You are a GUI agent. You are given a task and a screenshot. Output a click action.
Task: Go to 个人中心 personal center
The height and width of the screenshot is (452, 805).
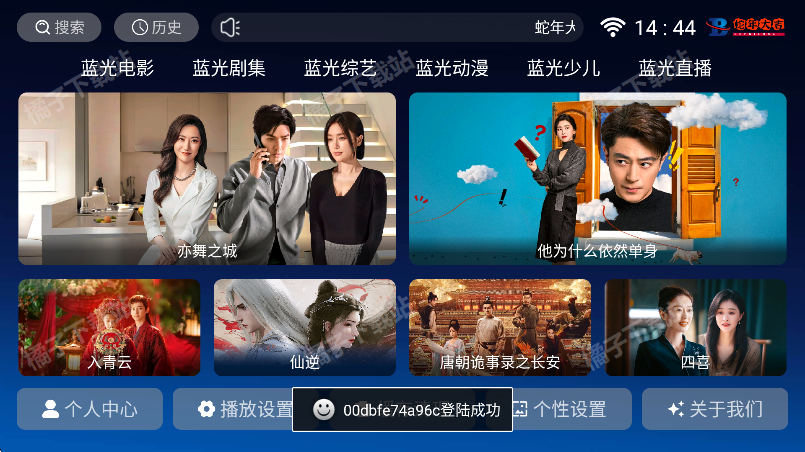90,409
